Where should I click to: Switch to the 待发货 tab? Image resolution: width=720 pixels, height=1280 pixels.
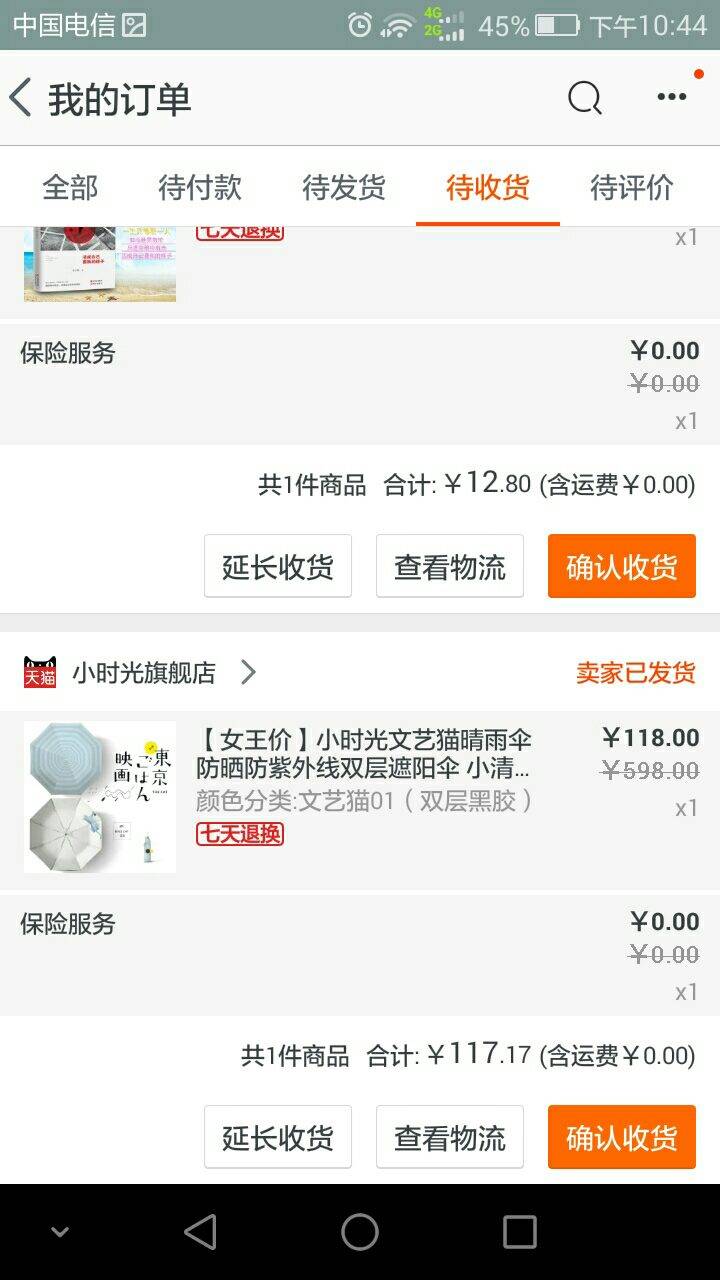pyautogui.click(x=344, y=187)
